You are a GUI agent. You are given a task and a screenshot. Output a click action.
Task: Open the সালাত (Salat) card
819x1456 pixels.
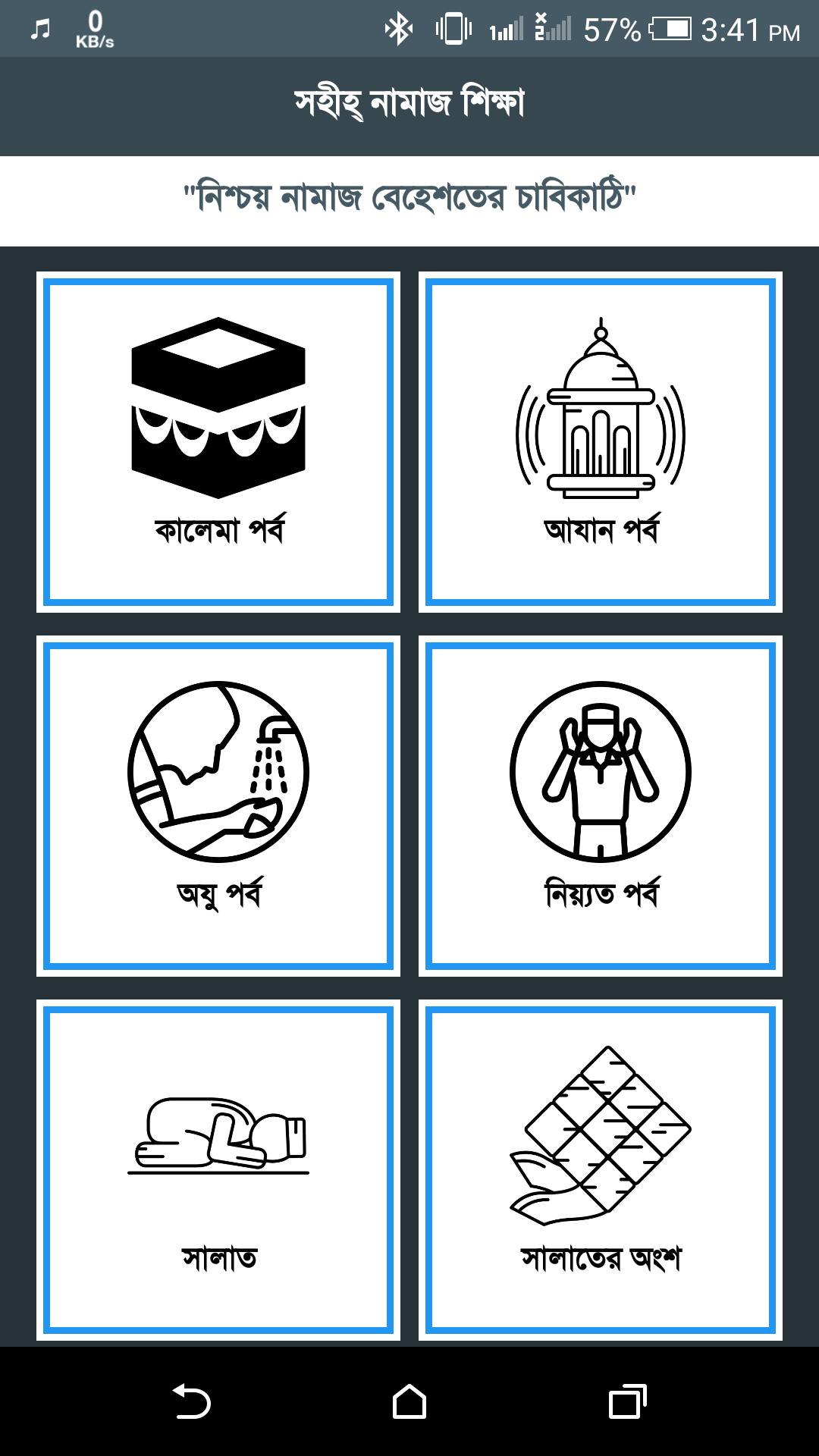pyautogui.click(x=218, y=1169)
